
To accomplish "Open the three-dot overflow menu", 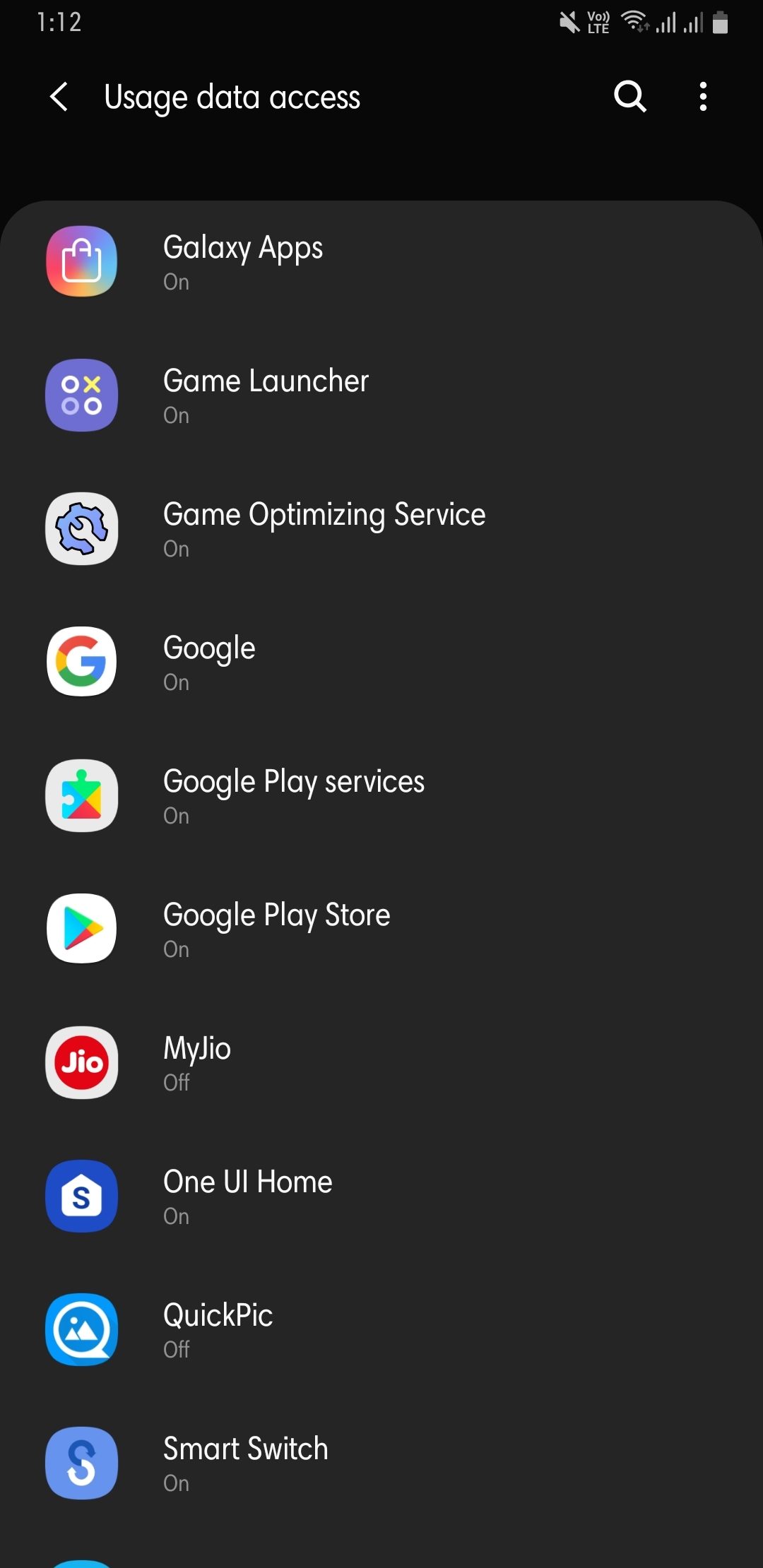I will click(x=702, y=97).
